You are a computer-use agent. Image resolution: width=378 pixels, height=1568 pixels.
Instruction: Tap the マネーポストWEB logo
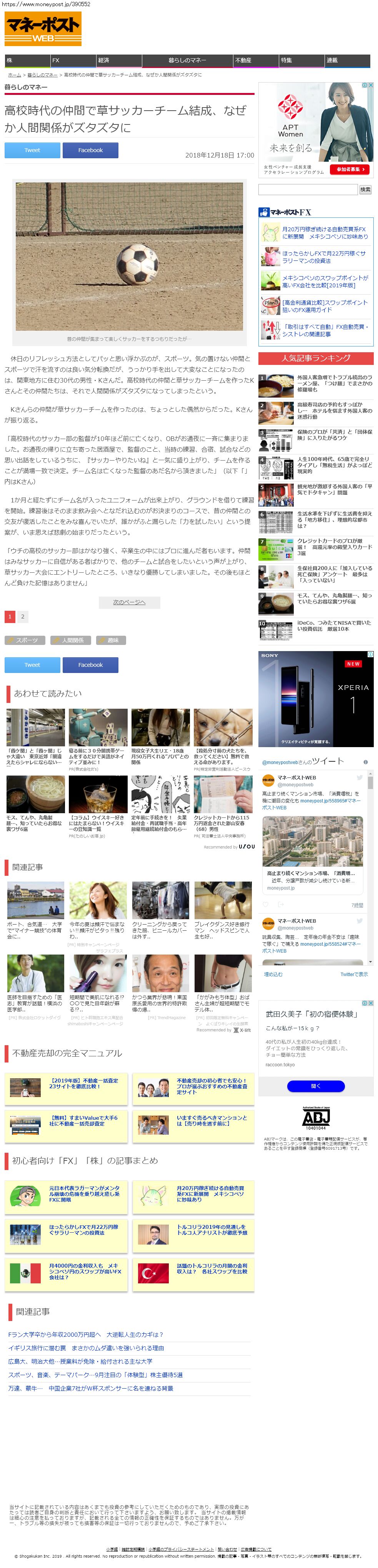(43, 28)
